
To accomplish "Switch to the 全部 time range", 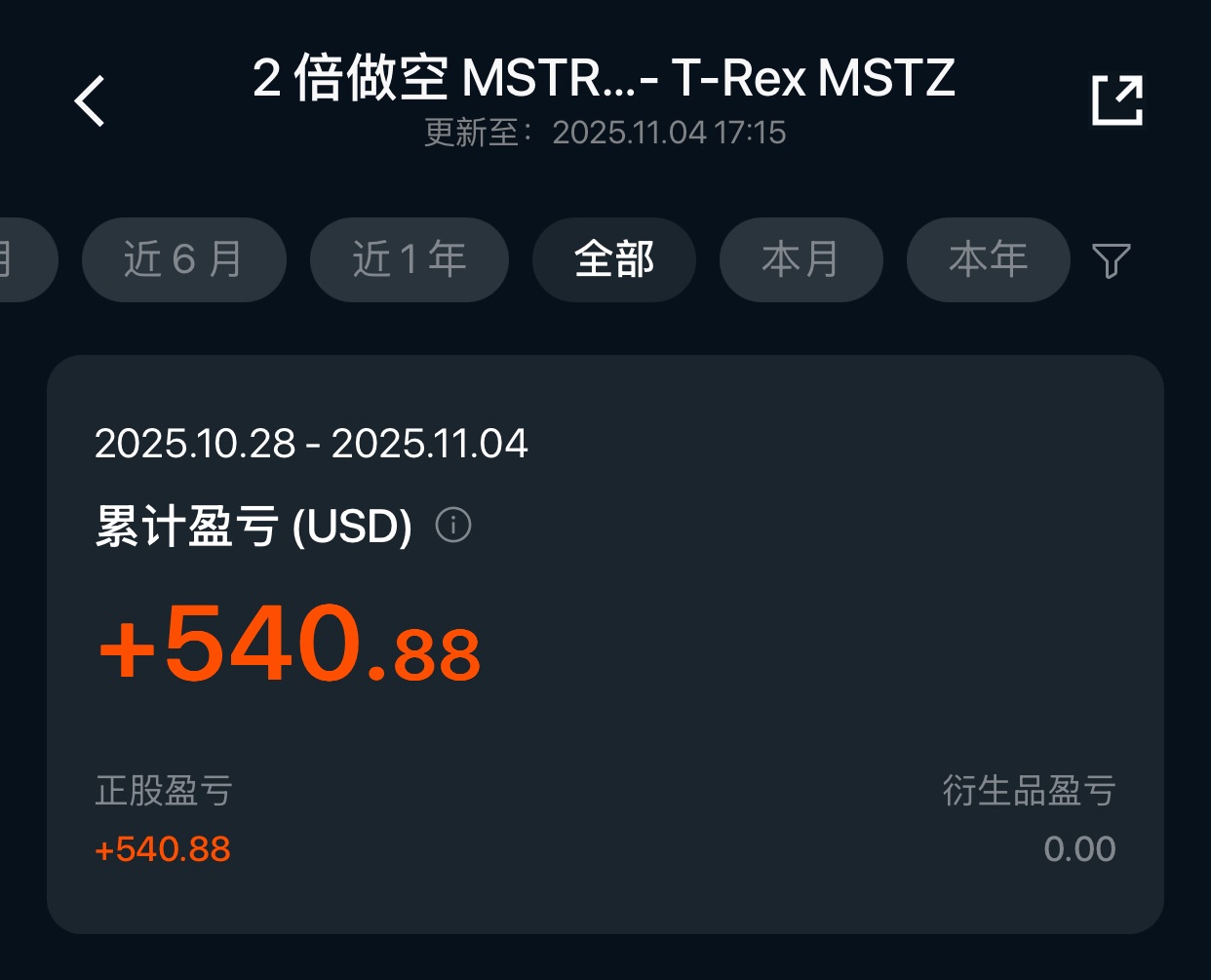I will [x=613, y=259].
